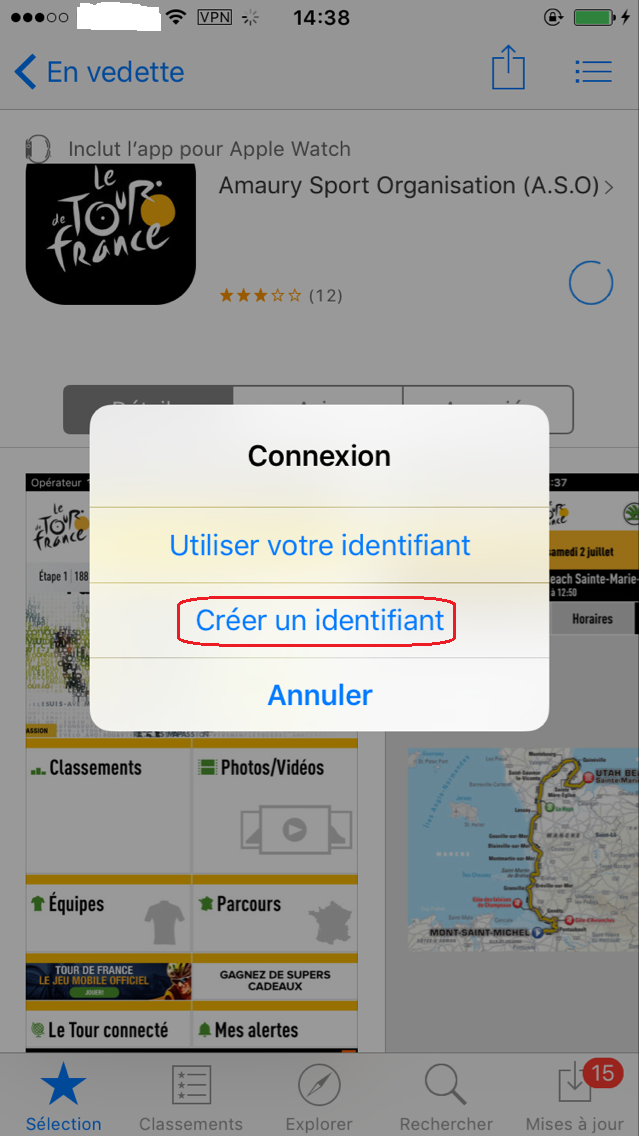Open the wish list menu icon
Screen dimensions: 639x1136
(593, 72)
